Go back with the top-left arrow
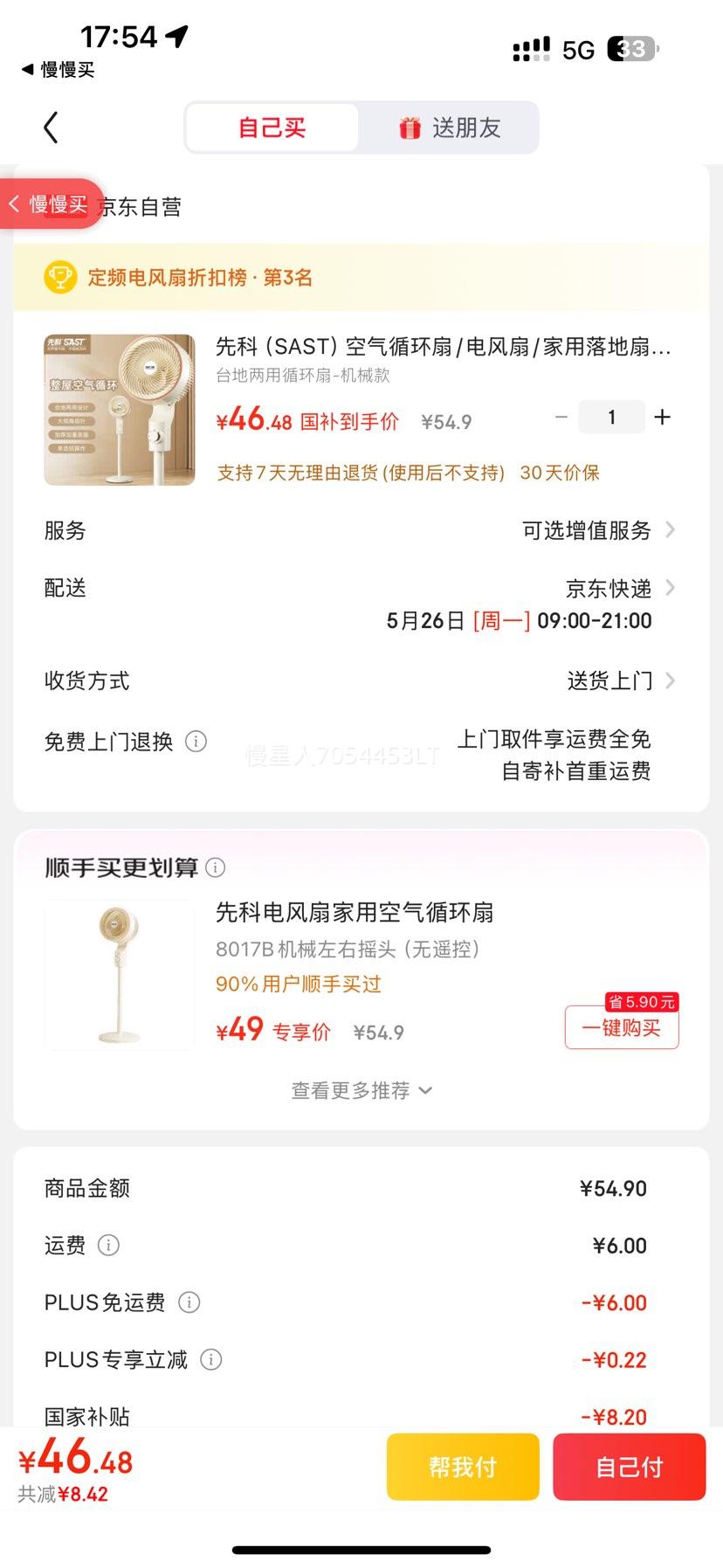The height and width of the screenshot is (1568, 723). [x=51, y=128]
